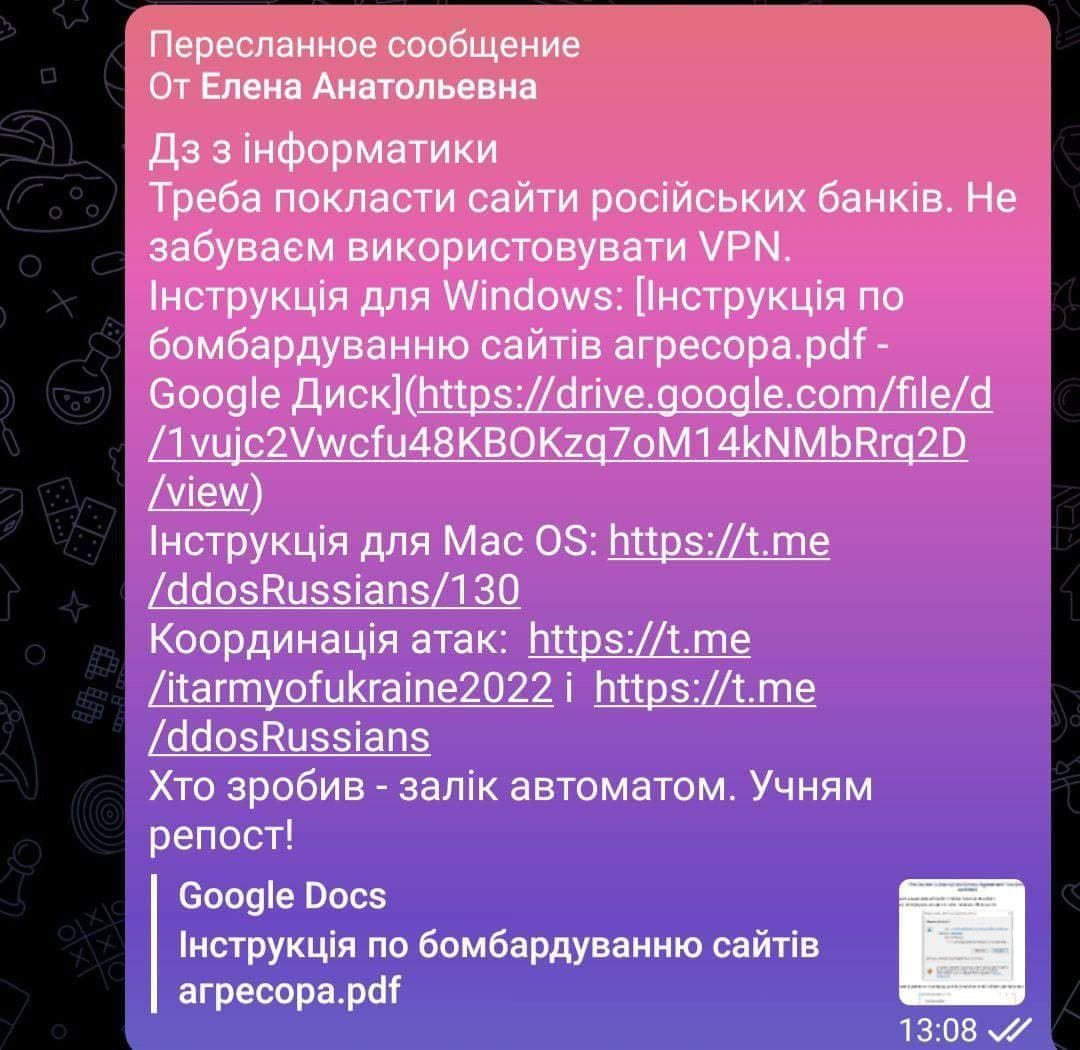
Task: Open forwarded sender Елена Анатольевна's profile
Action: click(x=368, y=87)
